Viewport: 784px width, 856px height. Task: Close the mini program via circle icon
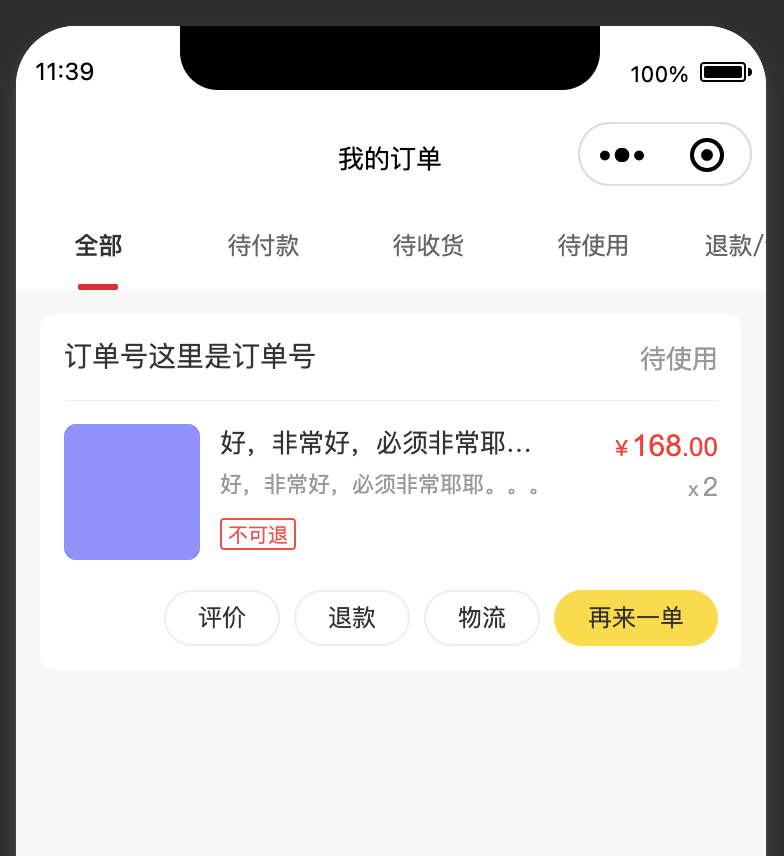click(707, 155)
